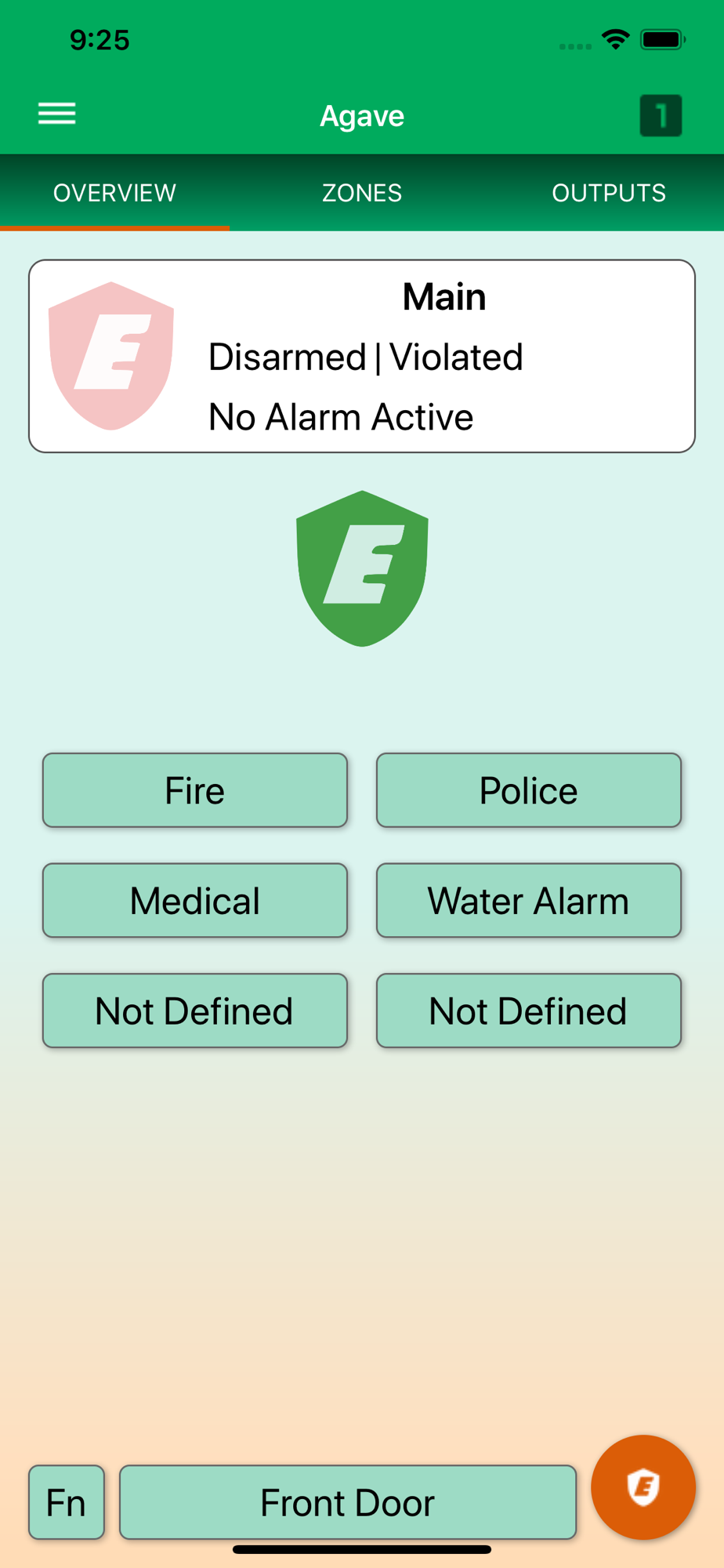The image size is (724, 1568).
Task: Select the Overview tab
Action: coord(114,193)
